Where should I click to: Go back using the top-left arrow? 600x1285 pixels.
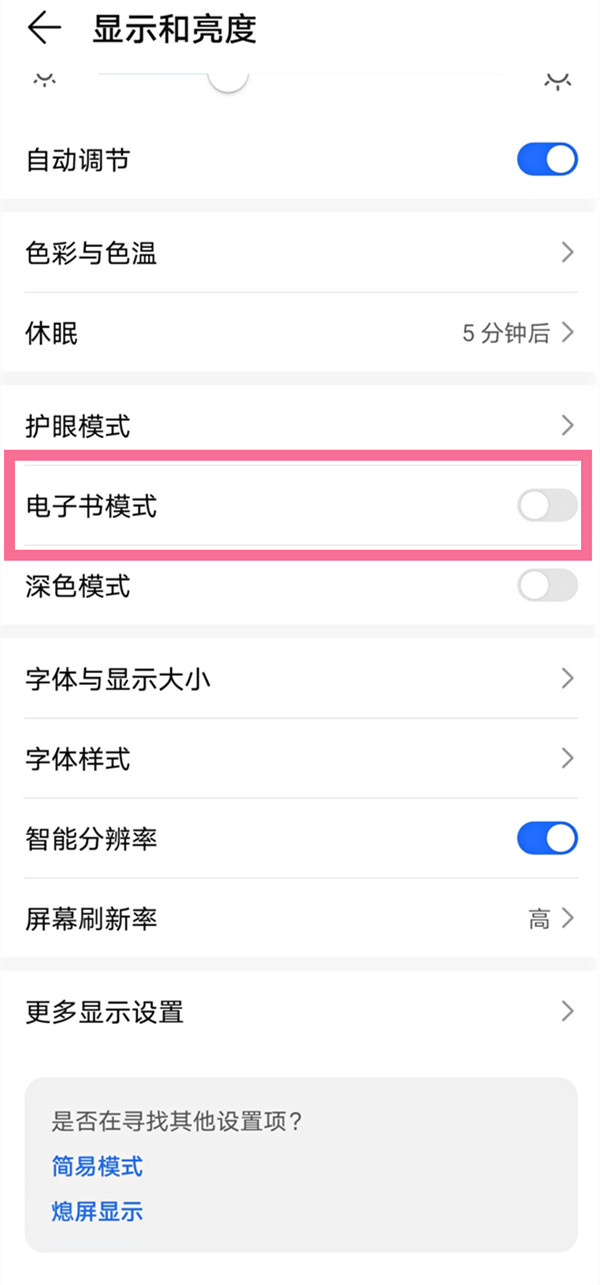pos(44,29)
